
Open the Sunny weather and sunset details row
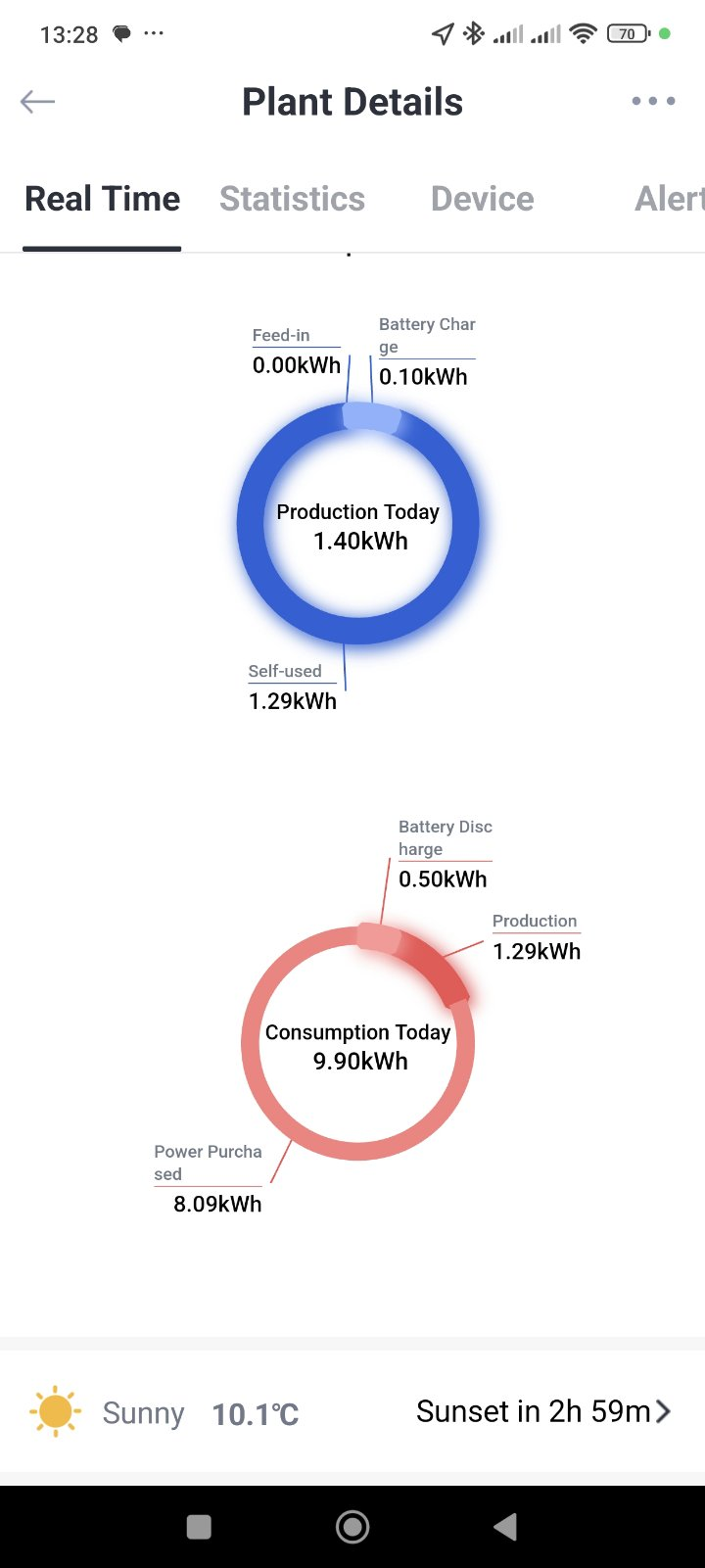[x=352, y=1411]
